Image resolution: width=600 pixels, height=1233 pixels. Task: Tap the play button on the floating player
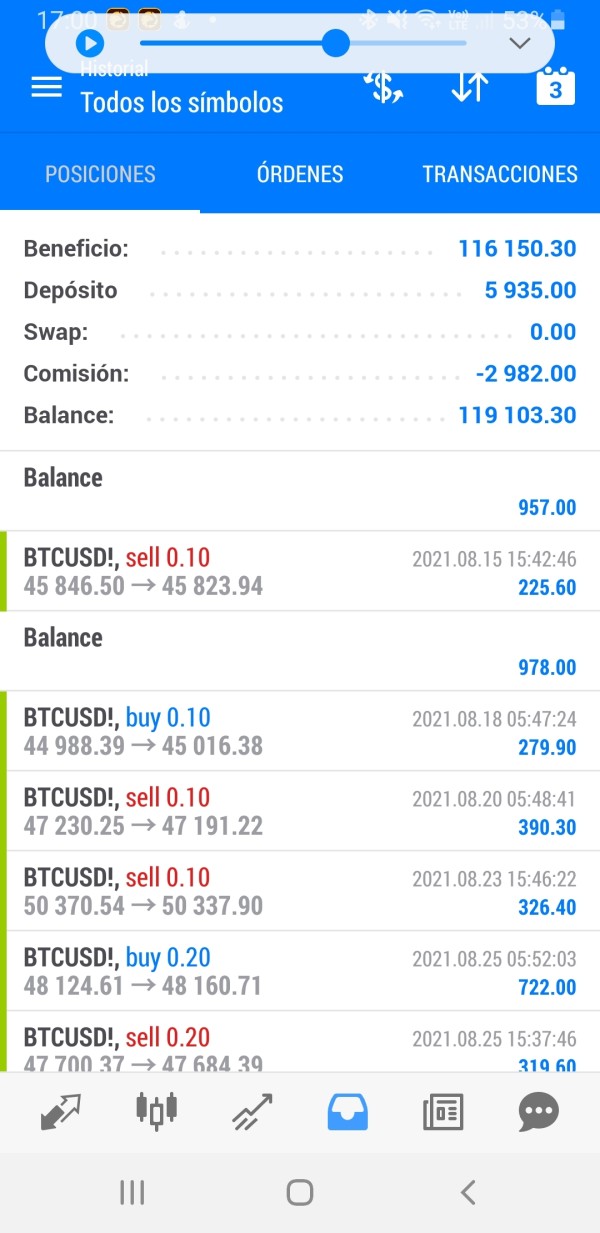(x=90, y=43)
